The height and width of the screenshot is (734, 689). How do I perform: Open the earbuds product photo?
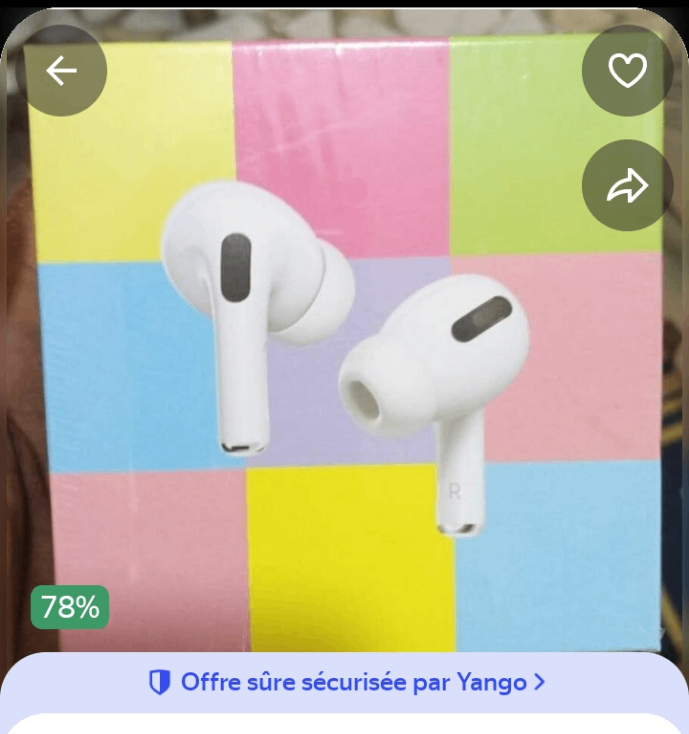pos(345,360)
